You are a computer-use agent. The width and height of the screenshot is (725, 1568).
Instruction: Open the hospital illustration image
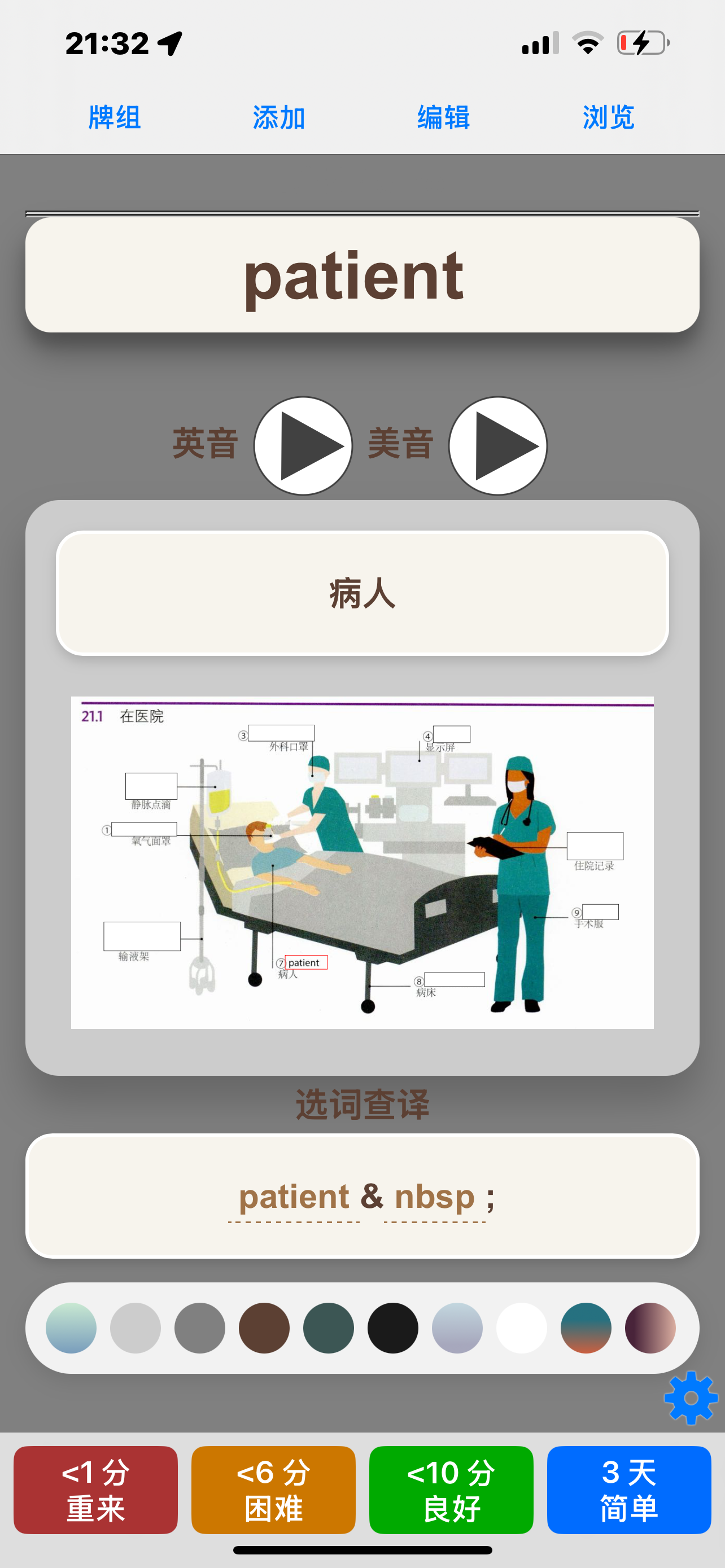pos(362,862)
